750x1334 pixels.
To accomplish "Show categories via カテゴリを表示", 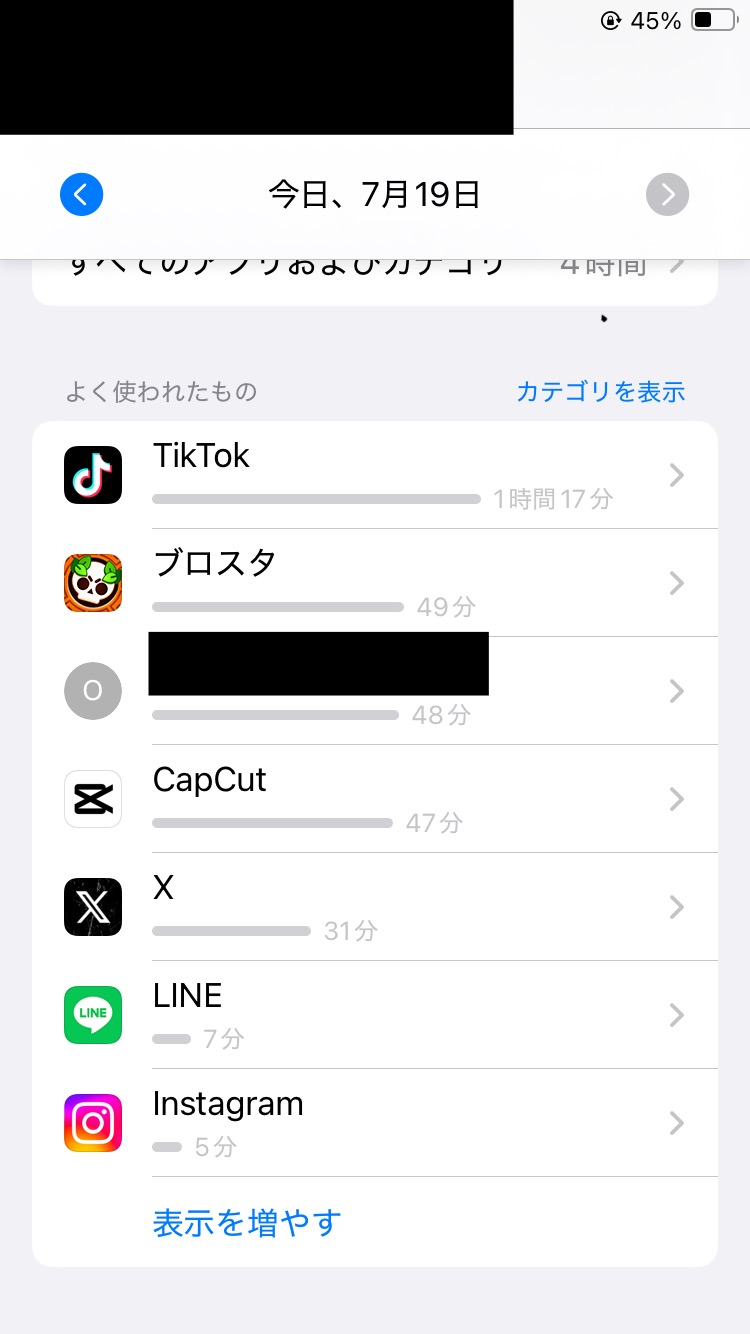I will point(600,391).
